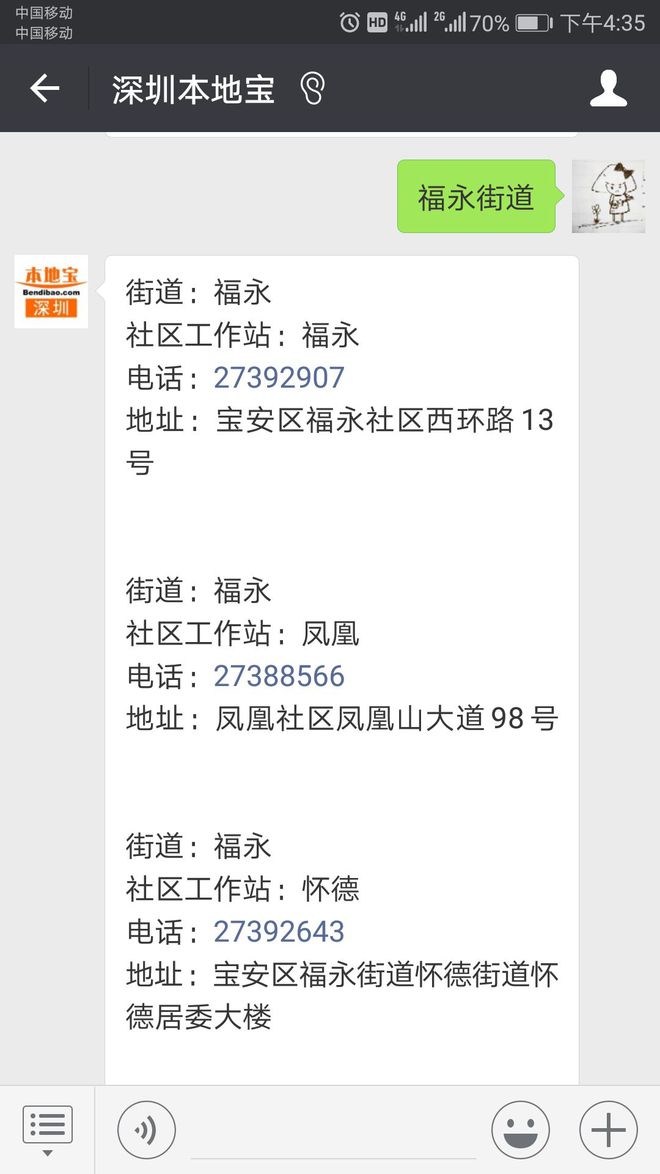This screenshot has width=660, height=1174.
Task: Switch to voice input mode
Action: tap(147, 1130)
